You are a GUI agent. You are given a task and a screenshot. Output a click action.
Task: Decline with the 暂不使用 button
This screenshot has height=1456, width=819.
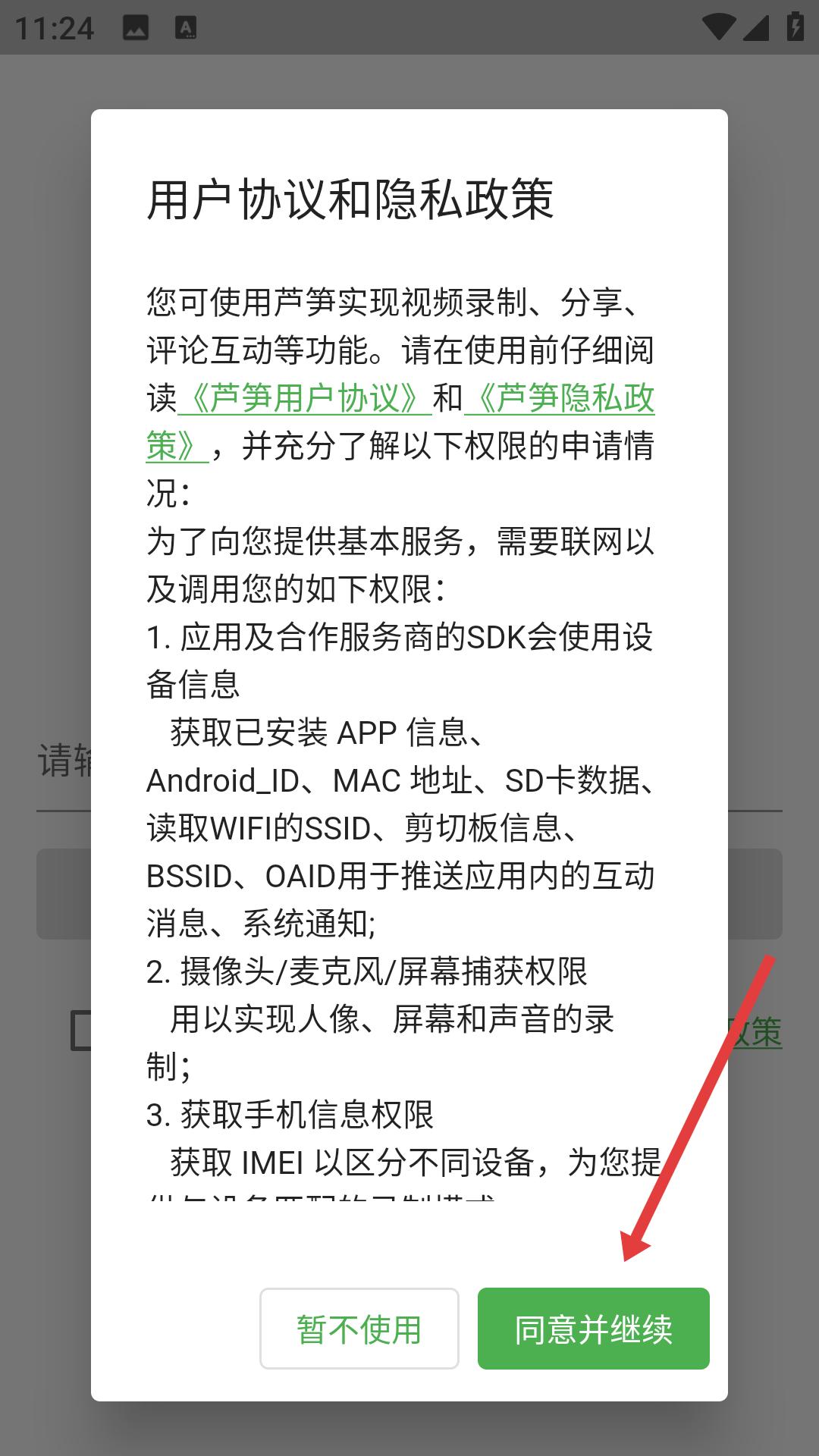[x=359, y=1328]
